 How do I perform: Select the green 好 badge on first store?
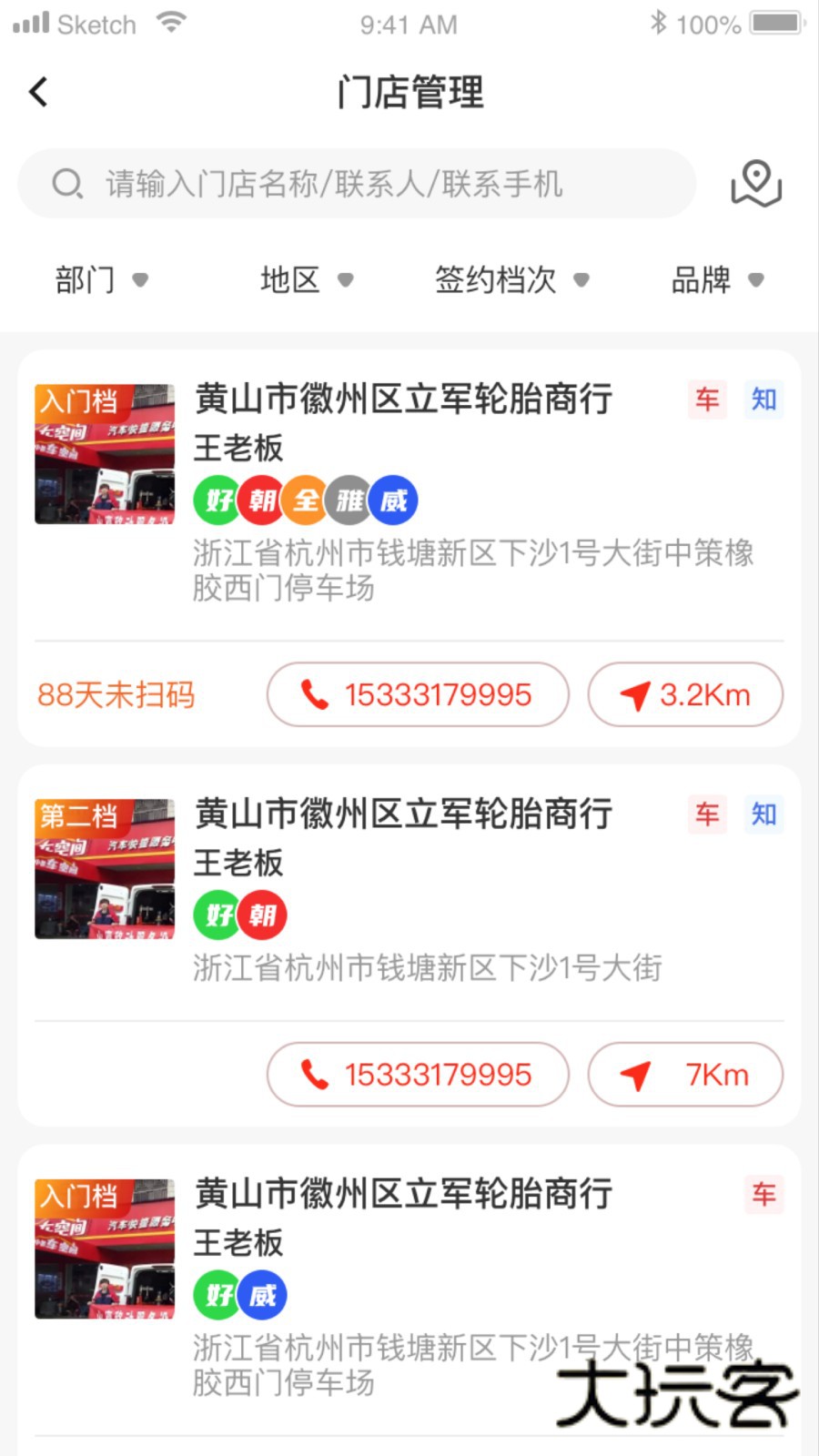pos(217,500)
